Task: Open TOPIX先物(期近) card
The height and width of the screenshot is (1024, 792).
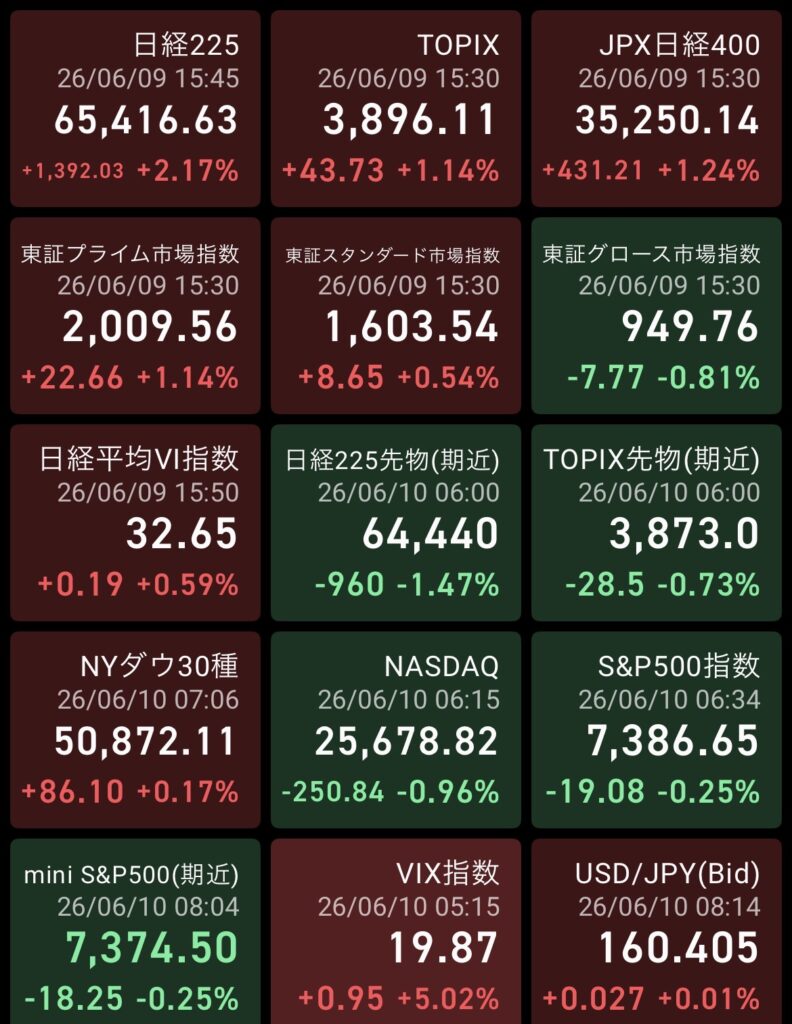Action: 656,522
